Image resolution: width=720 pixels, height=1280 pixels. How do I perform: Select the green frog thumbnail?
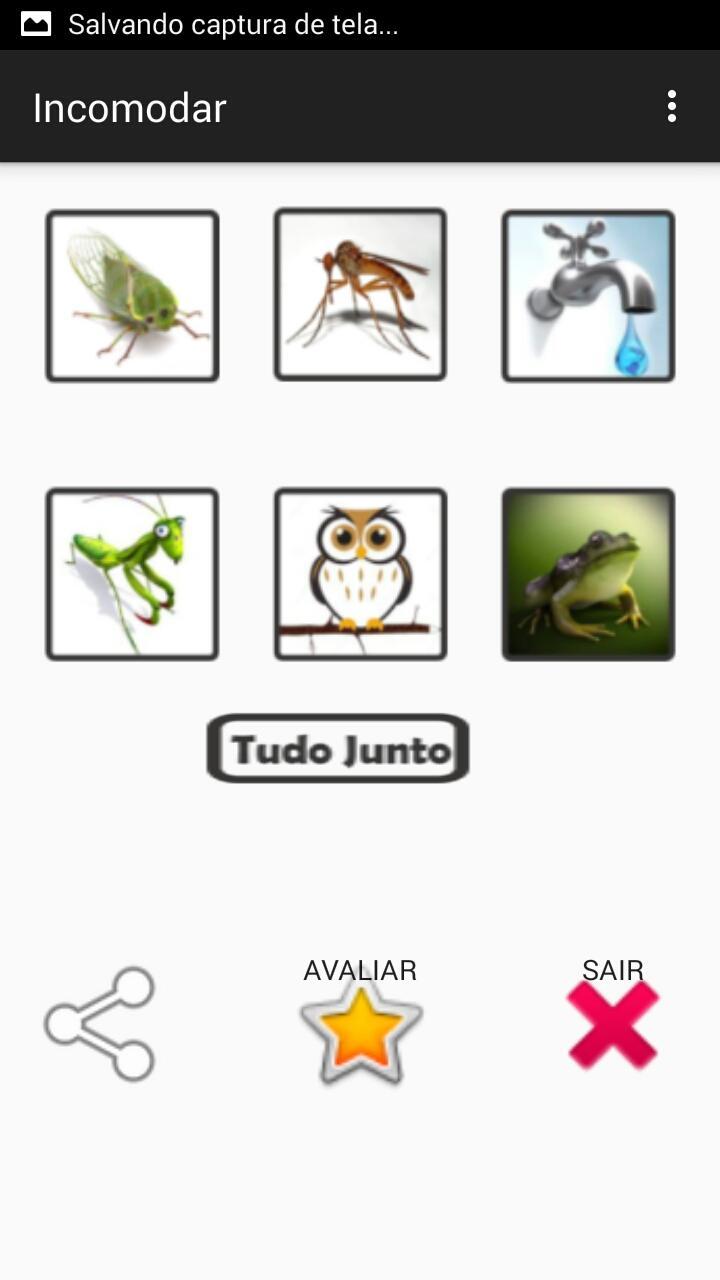click(x=587, y=573)
